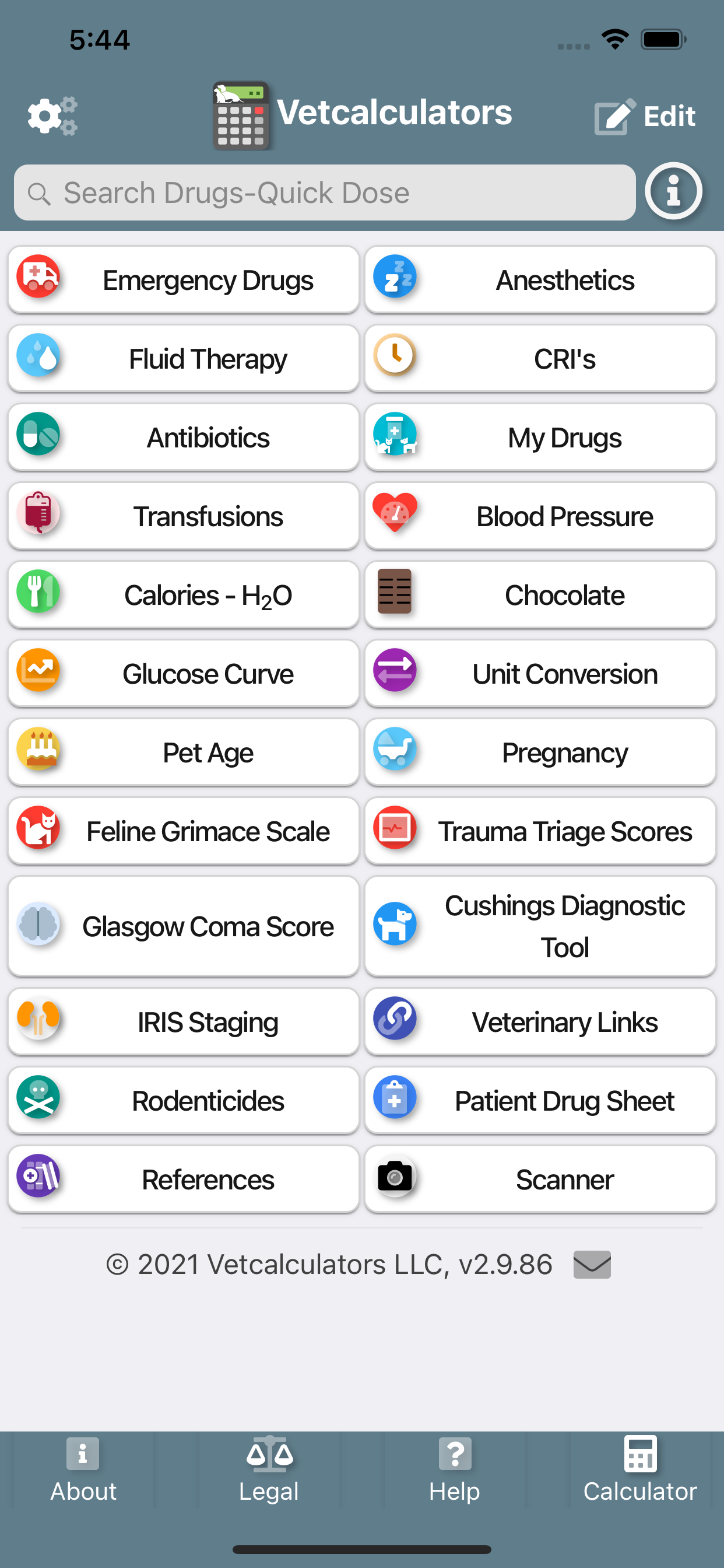The width and height of the screenshot is (724, 1568).
Task: Tap the CRI's clock icon
Action: 395,358
